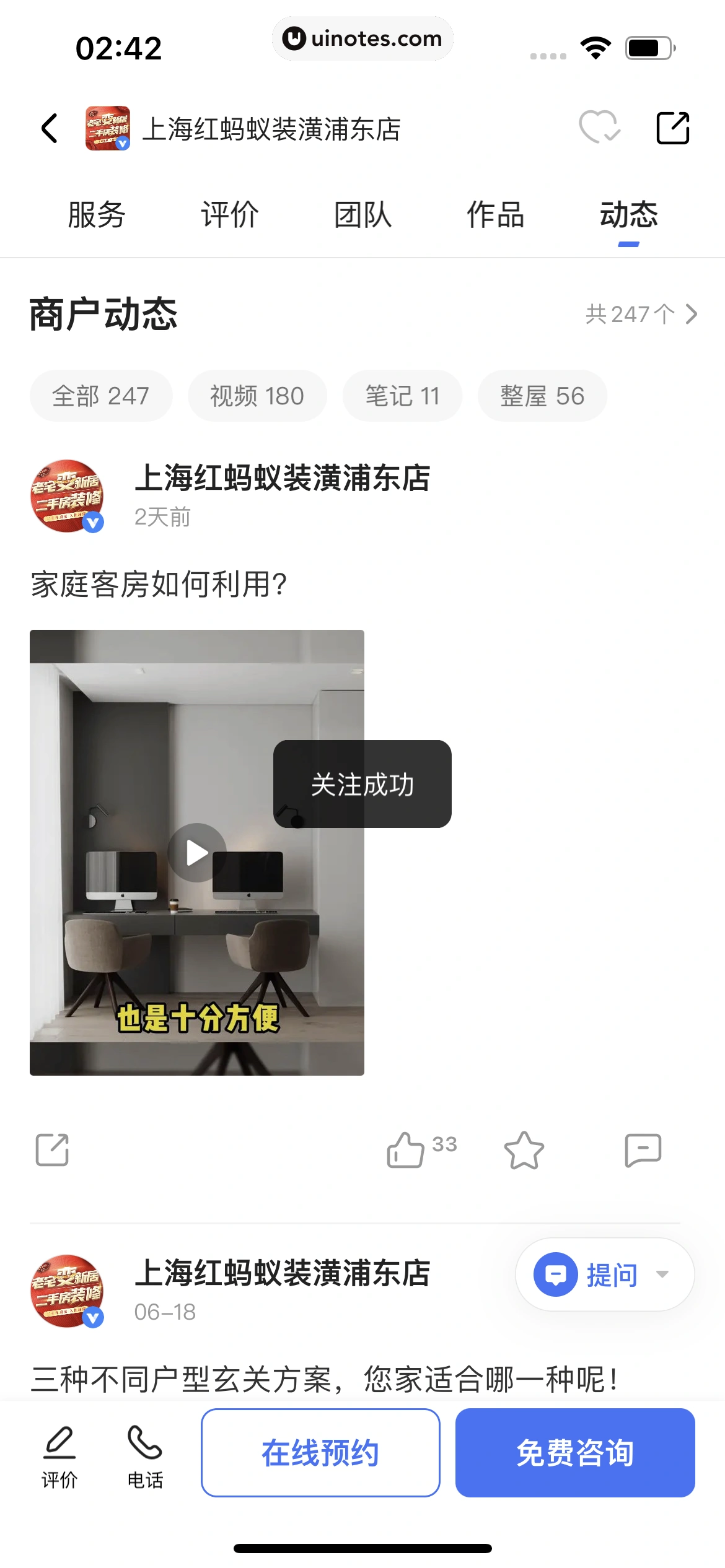Favorite the store with the heart icon
725x1568 pixels.
[600, 128]
